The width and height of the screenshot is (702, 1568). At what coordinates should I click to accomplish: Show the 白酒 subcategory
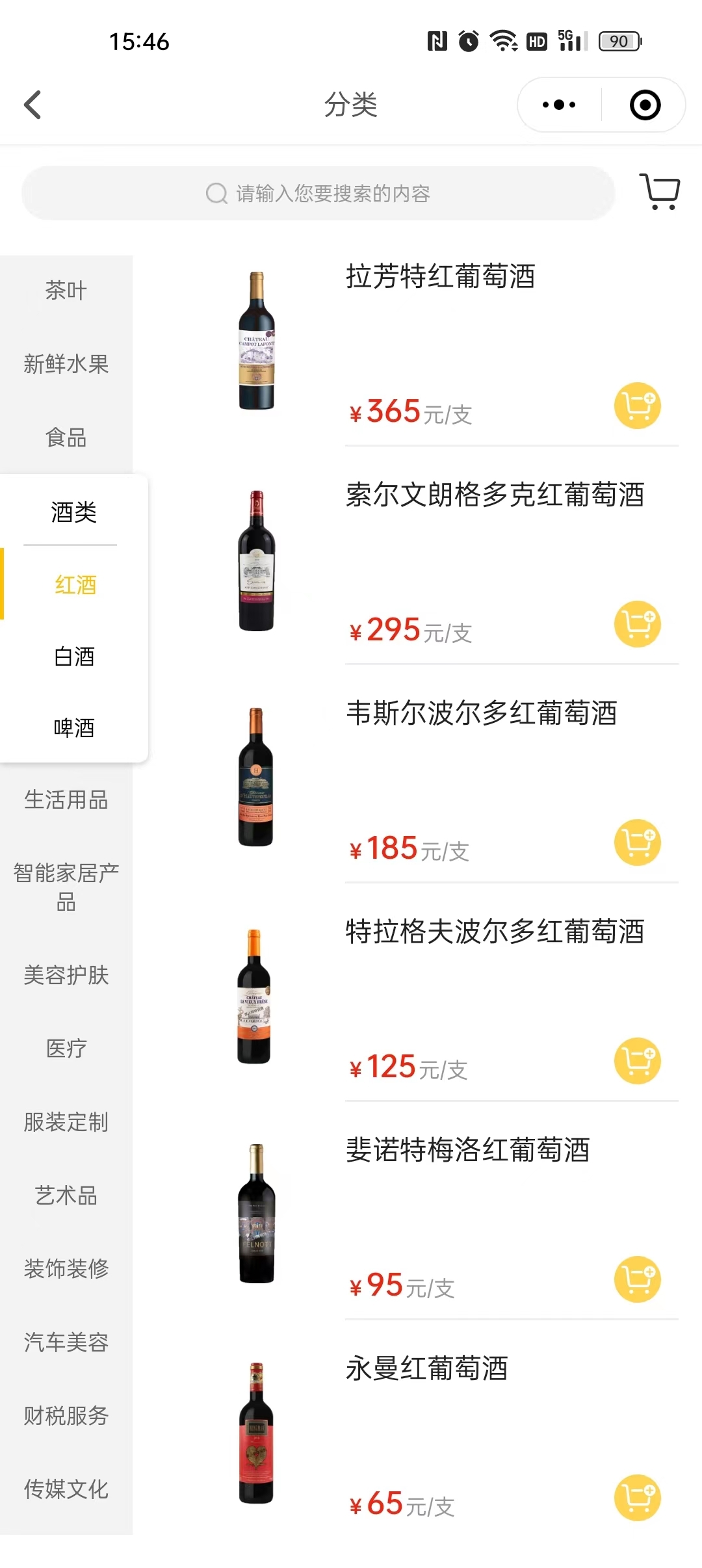(x=74, y=657)
